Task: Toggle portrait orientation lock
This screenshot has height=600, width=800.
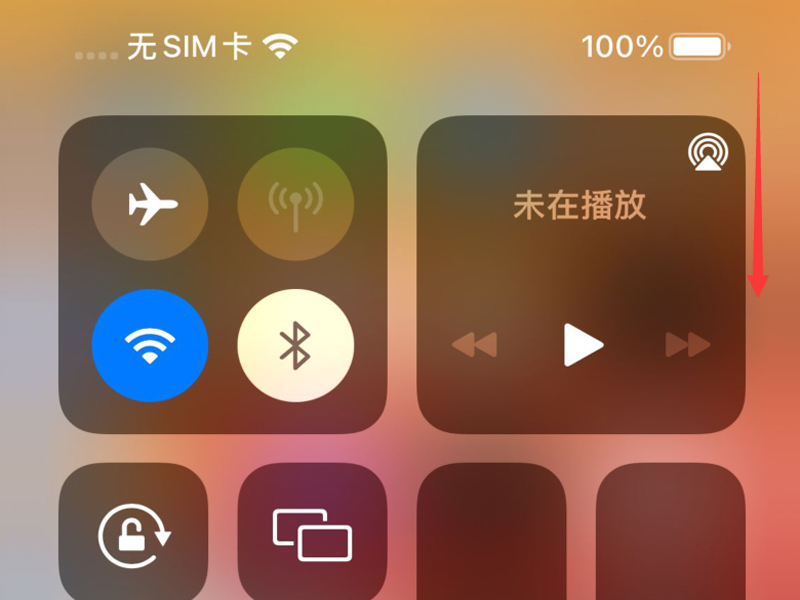Action: 134,535
